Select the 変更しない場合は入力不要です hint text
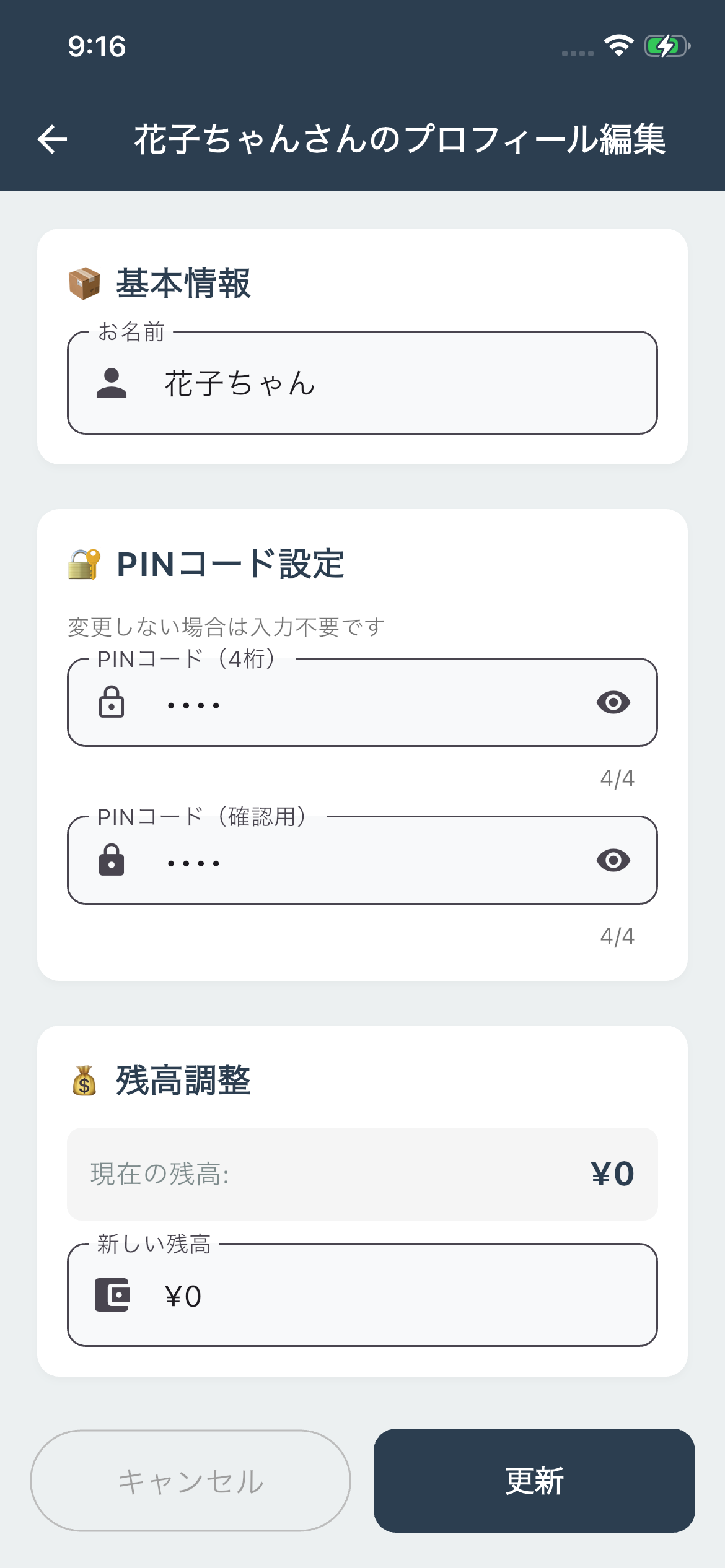 (x=225, y=625)
